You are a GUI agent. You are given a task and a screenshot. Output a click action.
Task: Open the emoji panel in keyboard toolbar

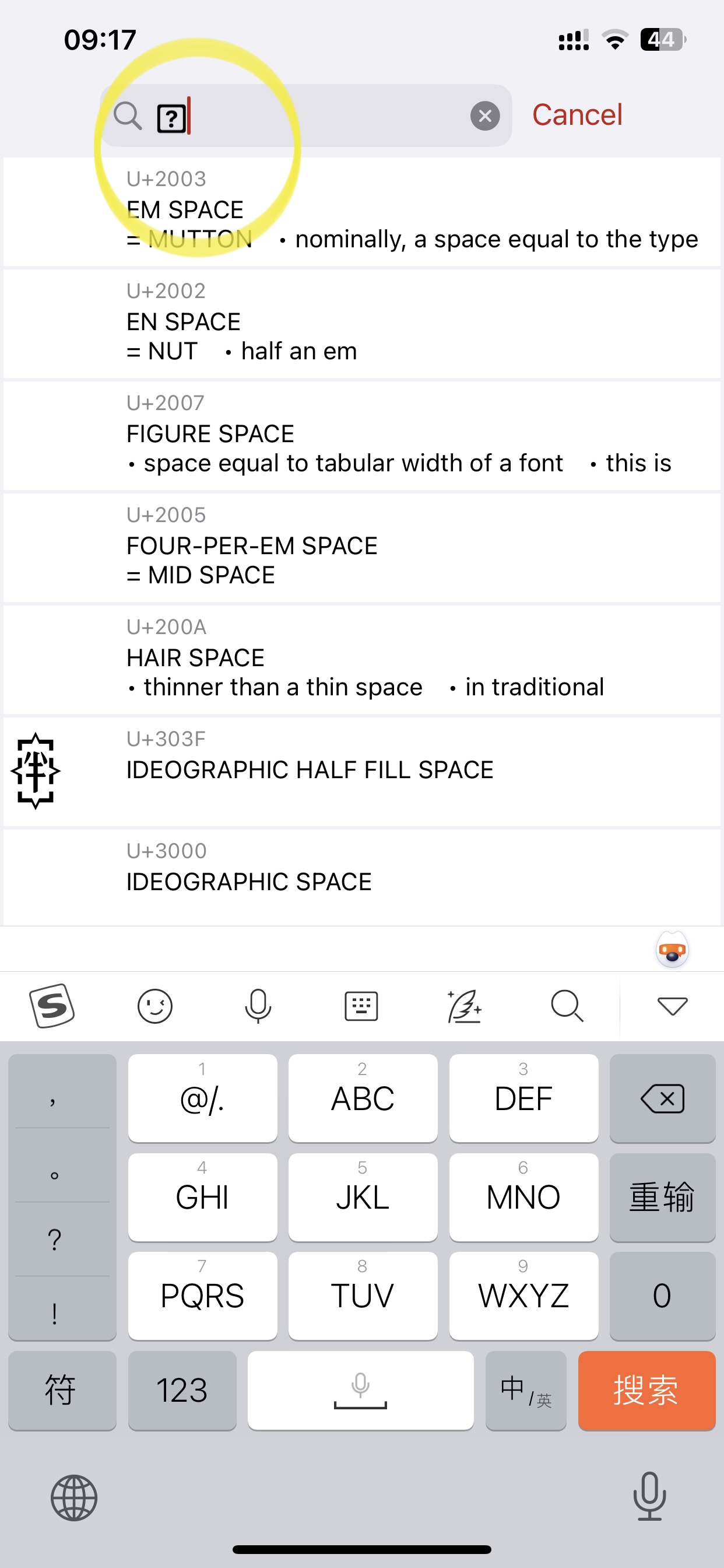pos(155,1006)
